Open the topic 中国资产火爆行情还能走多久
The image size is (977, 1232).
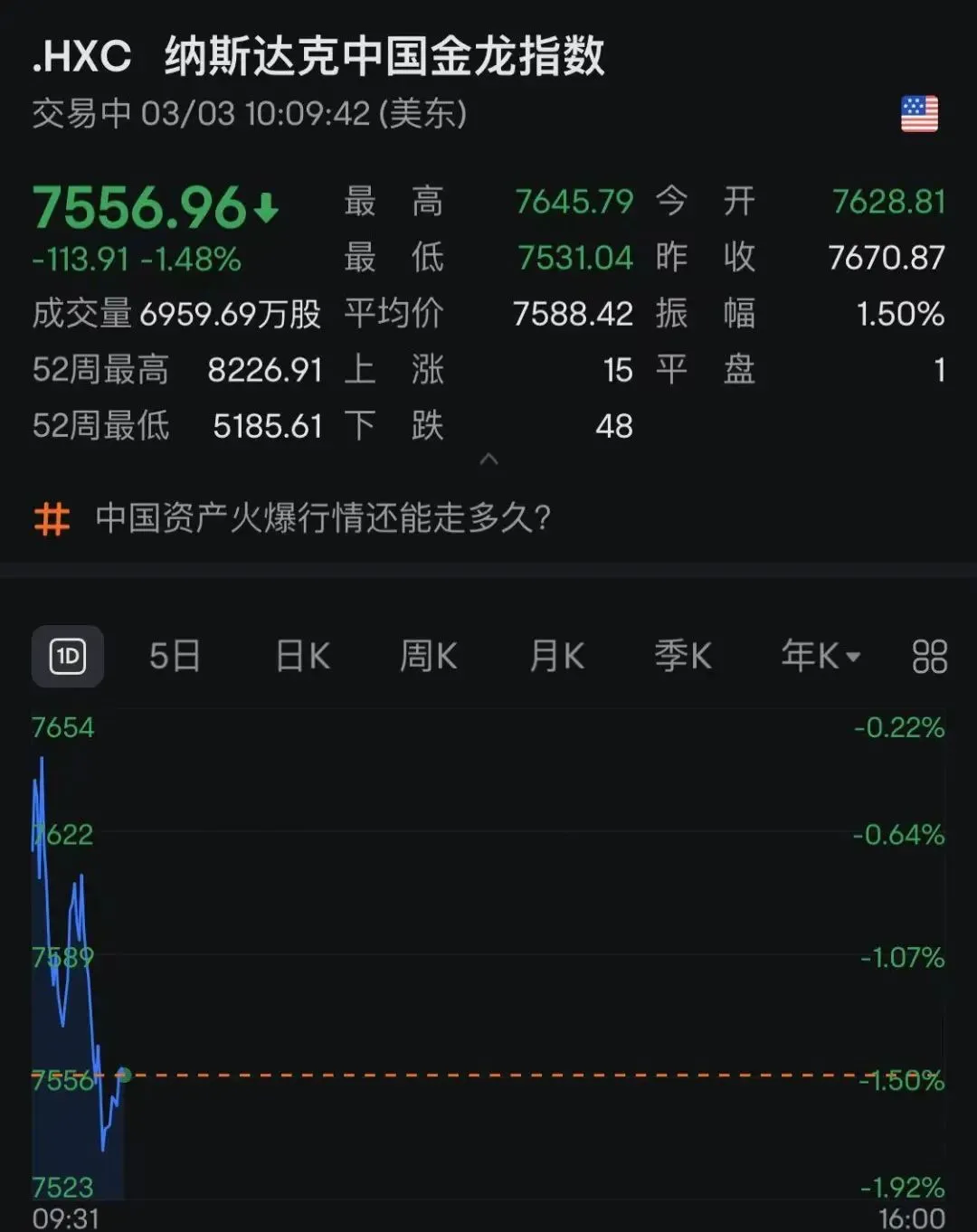coord(322,518)
